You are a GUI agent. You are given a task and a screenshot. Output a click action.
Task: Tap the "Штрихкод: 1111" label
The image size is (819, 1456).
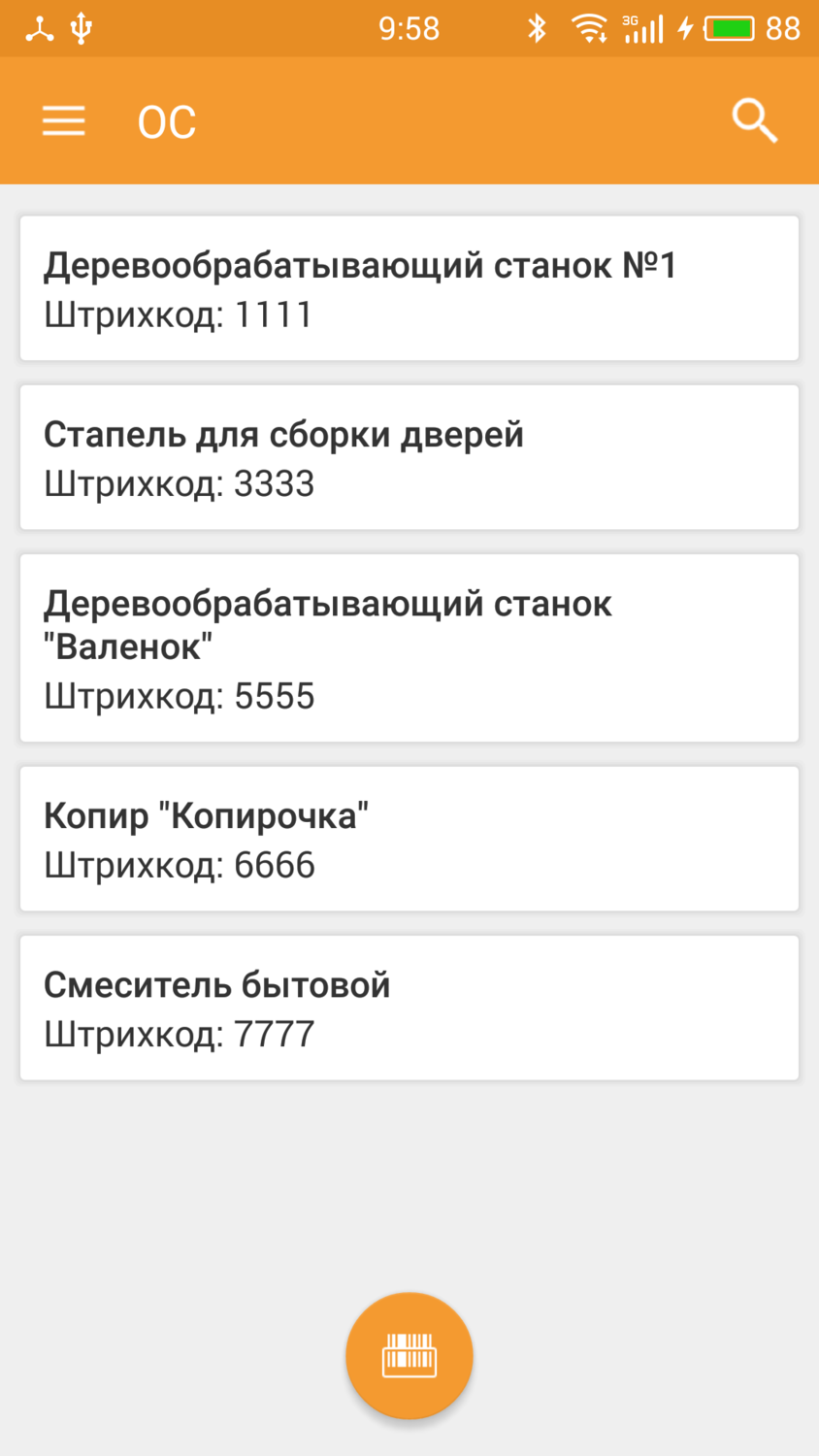click(178, 314)
